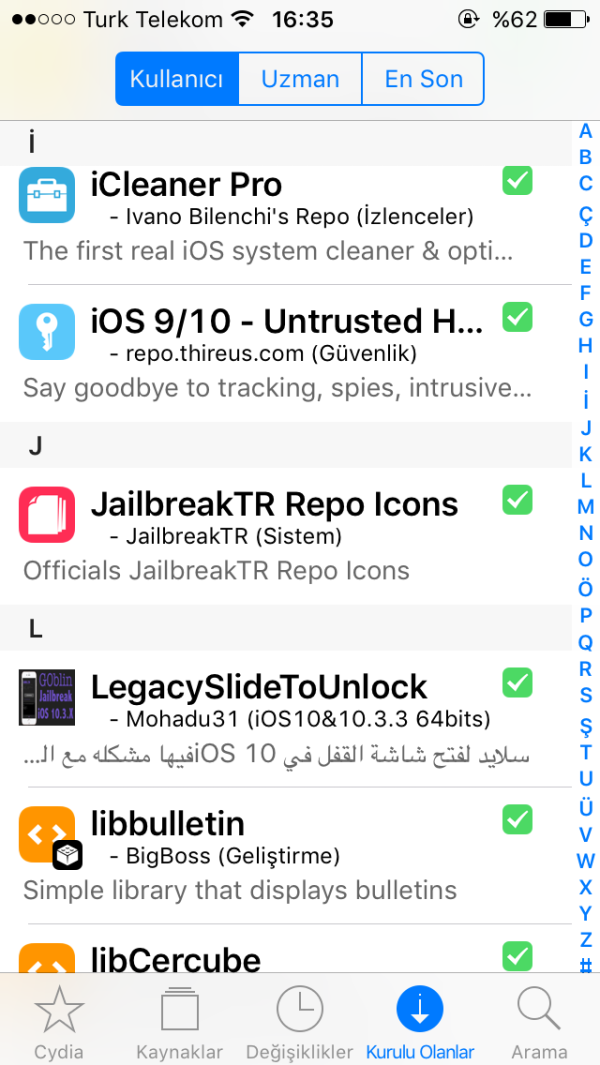Open the Değişiklikler tab
The image size is (600, 1065).
click(x=299, y=1022)
